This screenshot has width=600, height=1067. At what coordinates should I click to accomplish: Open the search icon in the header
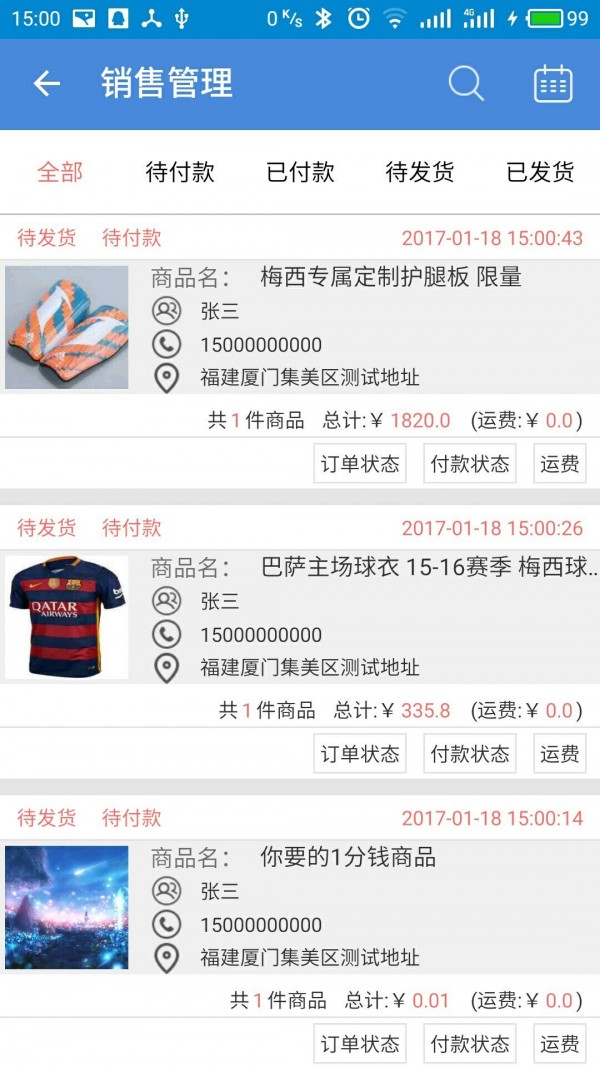465,84
